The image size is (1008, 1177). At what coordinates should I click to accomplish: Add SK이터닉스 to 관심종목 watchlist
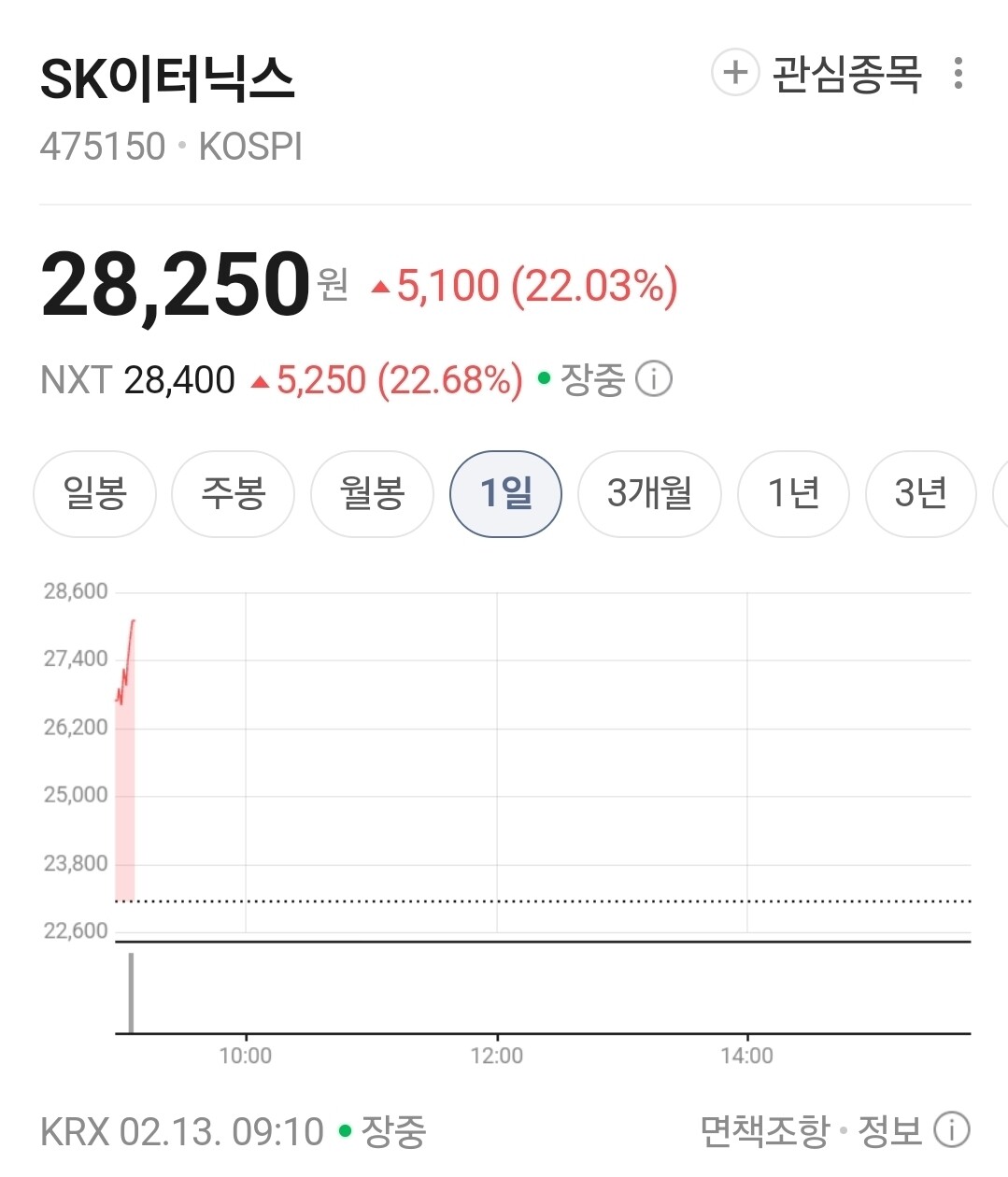816,74
